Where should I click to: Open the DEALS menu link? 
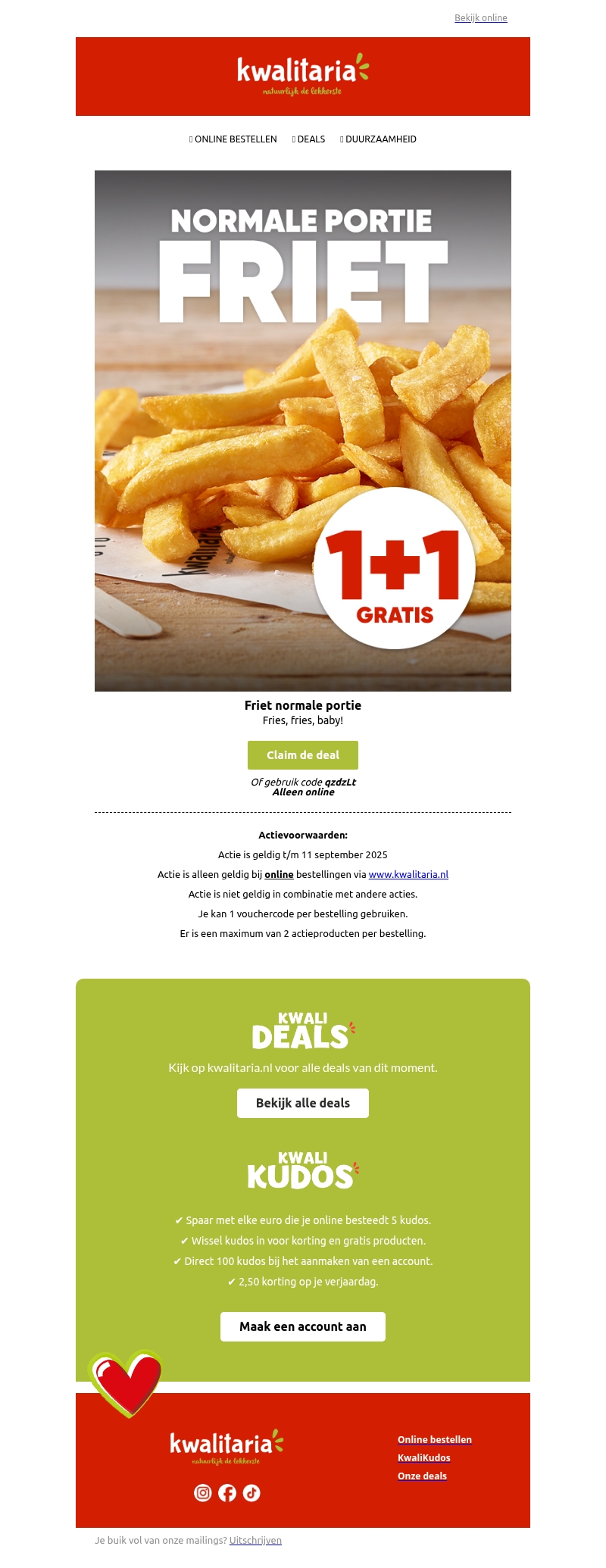click(x=310, y=139)
